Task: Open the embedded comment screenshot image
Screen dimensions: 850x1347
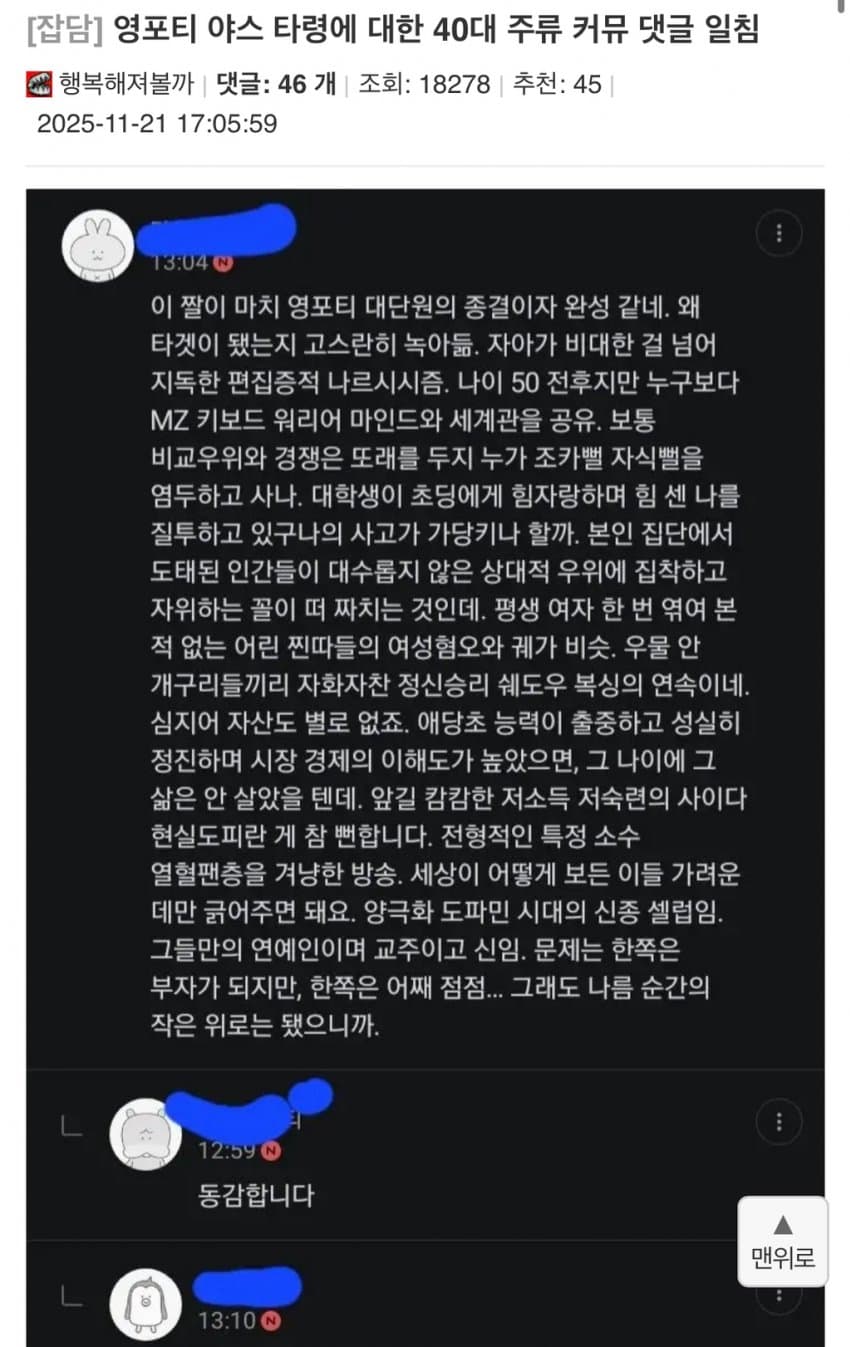Action: click(425, 700)
